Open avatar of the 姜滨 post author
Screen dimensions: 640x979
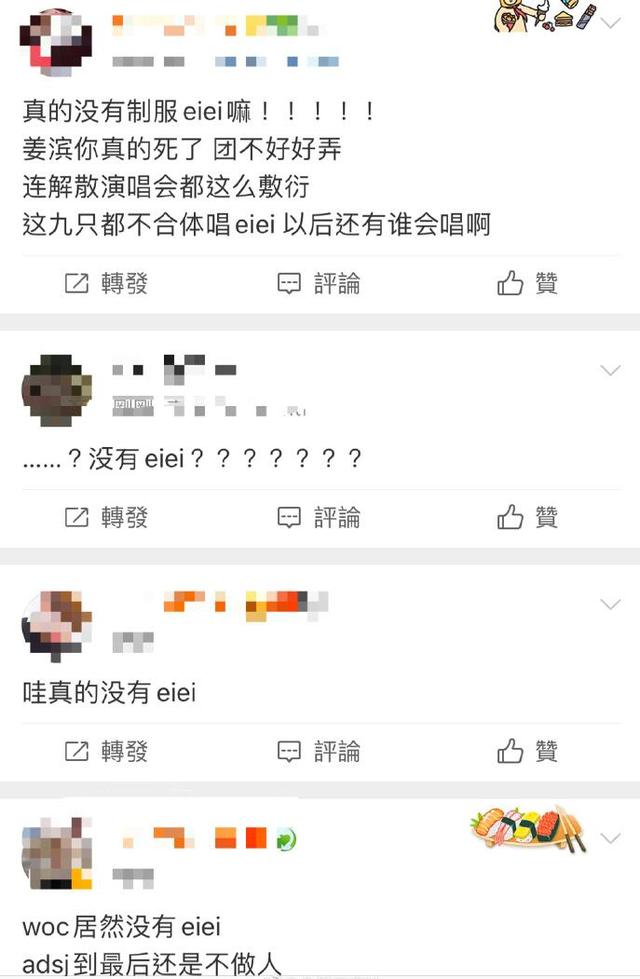(x=56, y=40)
